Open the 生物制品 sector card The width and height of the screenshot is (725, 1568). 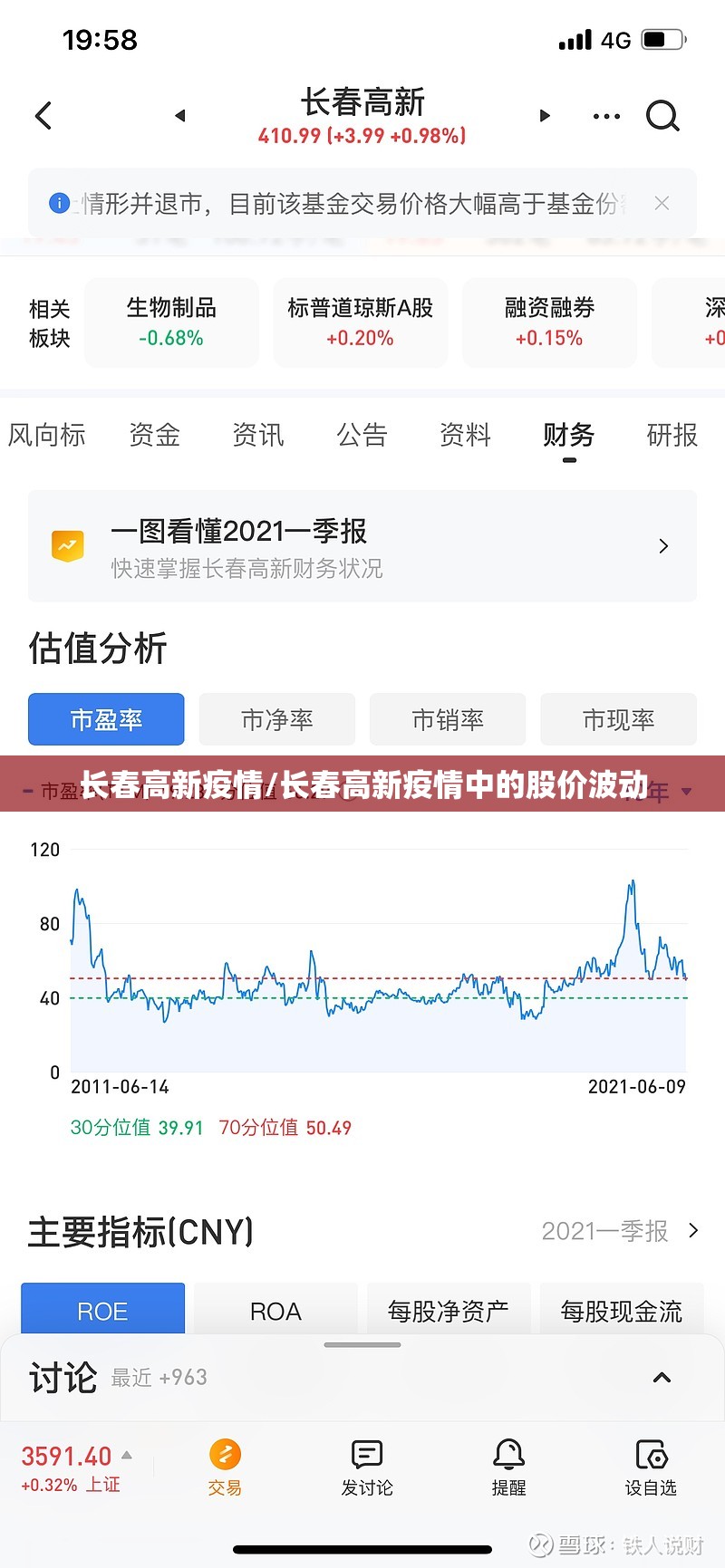(x=171, y=322)
